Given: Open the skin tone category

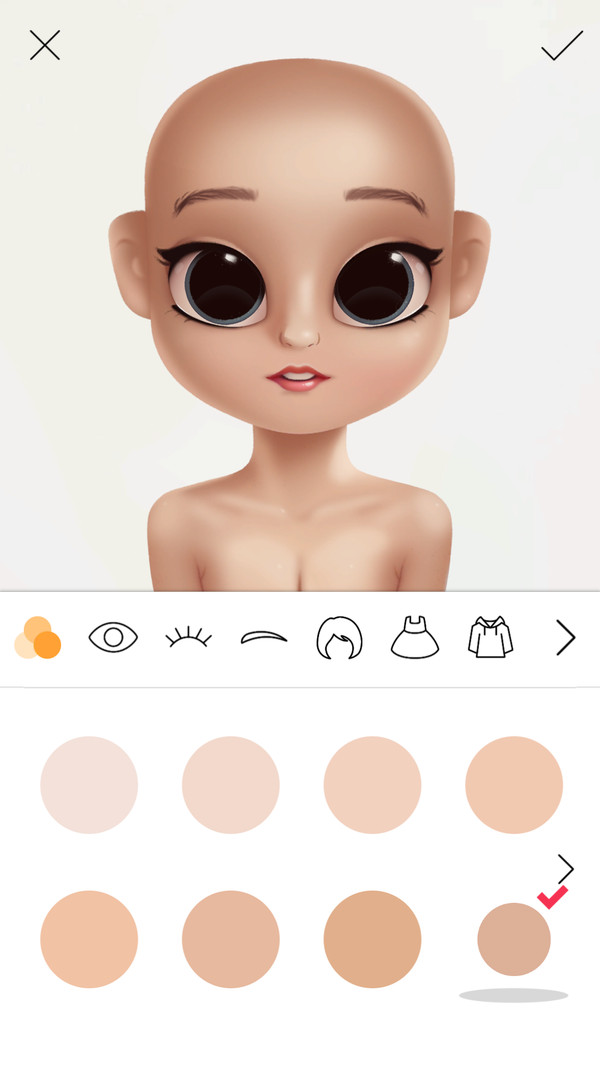Looking at the screenshot, I should (x=38, y=638).
